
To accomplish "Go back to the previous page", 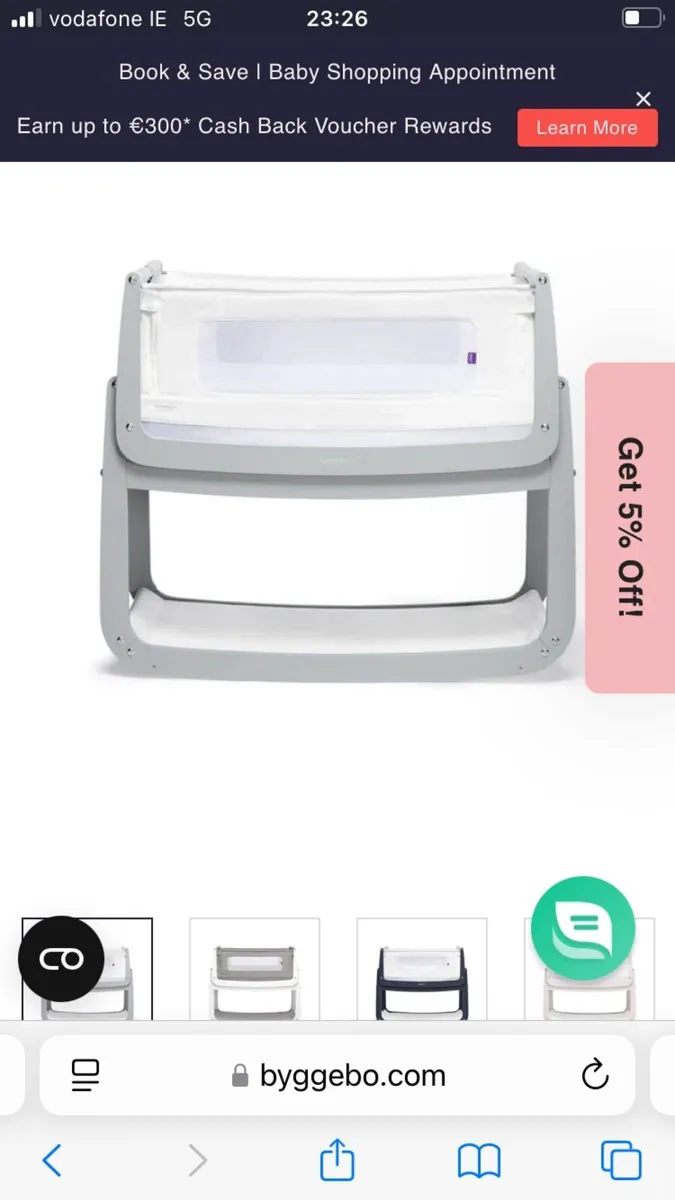I will point(52,1161).
